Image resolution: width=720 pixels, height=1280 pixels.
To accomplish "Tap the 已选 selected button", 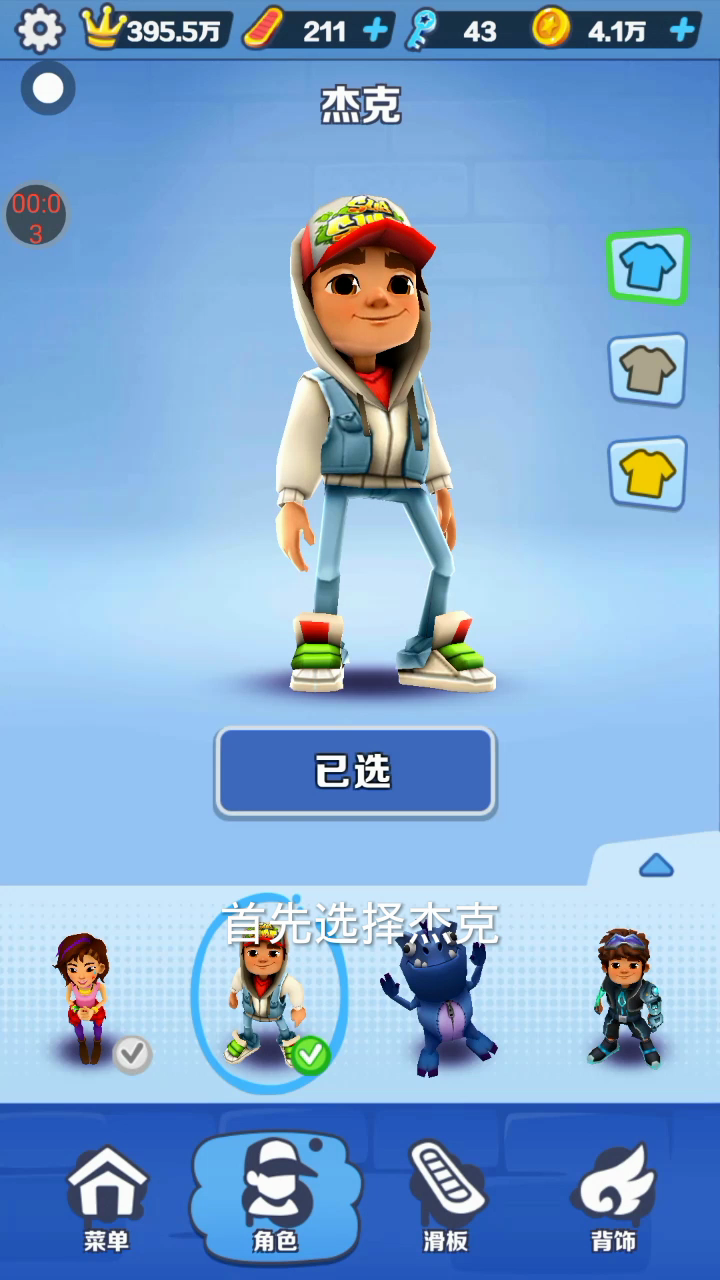I will pos(355,770).
